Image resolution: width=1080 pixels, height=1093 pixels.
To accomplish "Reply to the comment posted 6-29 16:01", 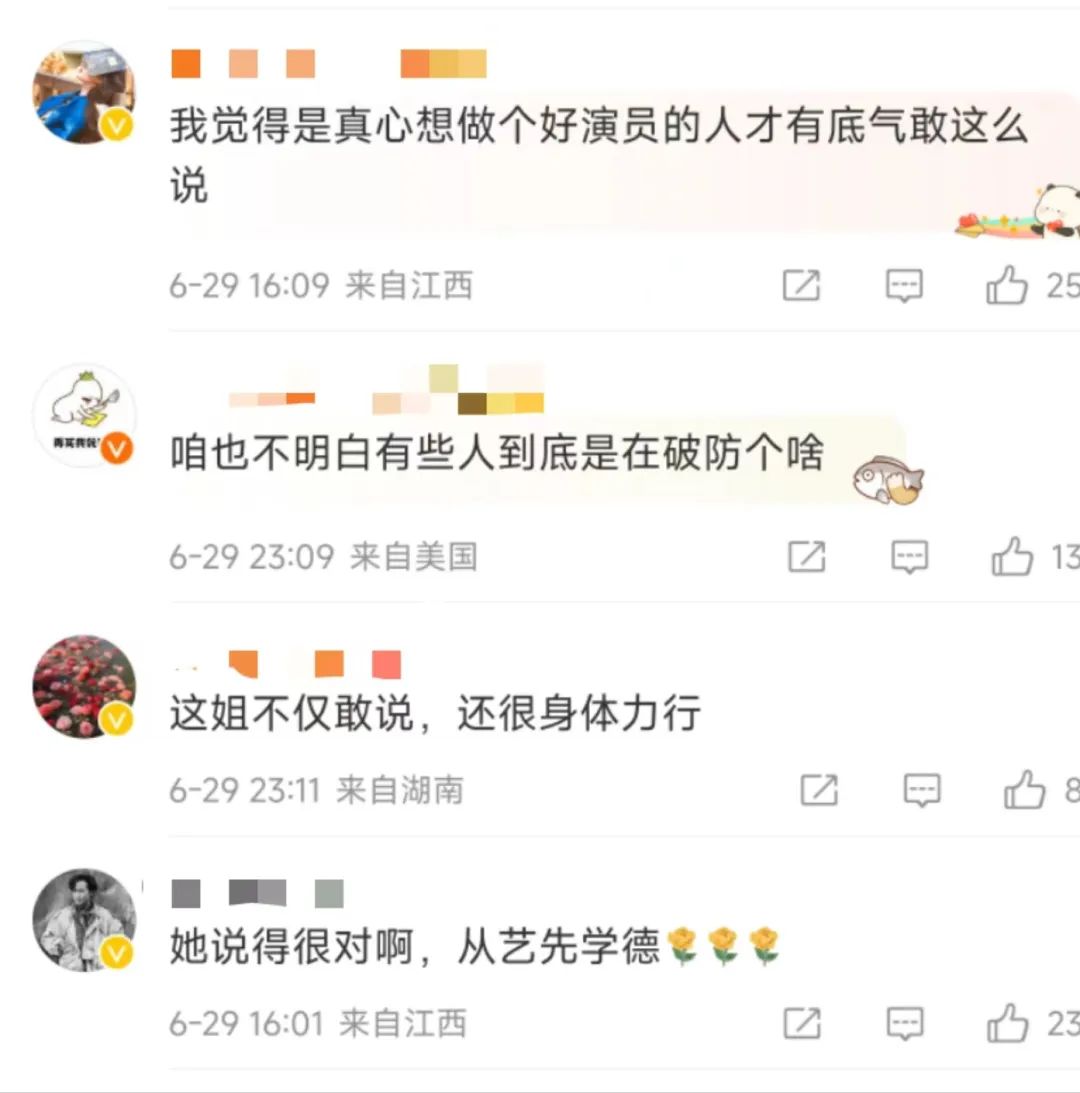I will pyautogui.click(x=904, y=1023).
